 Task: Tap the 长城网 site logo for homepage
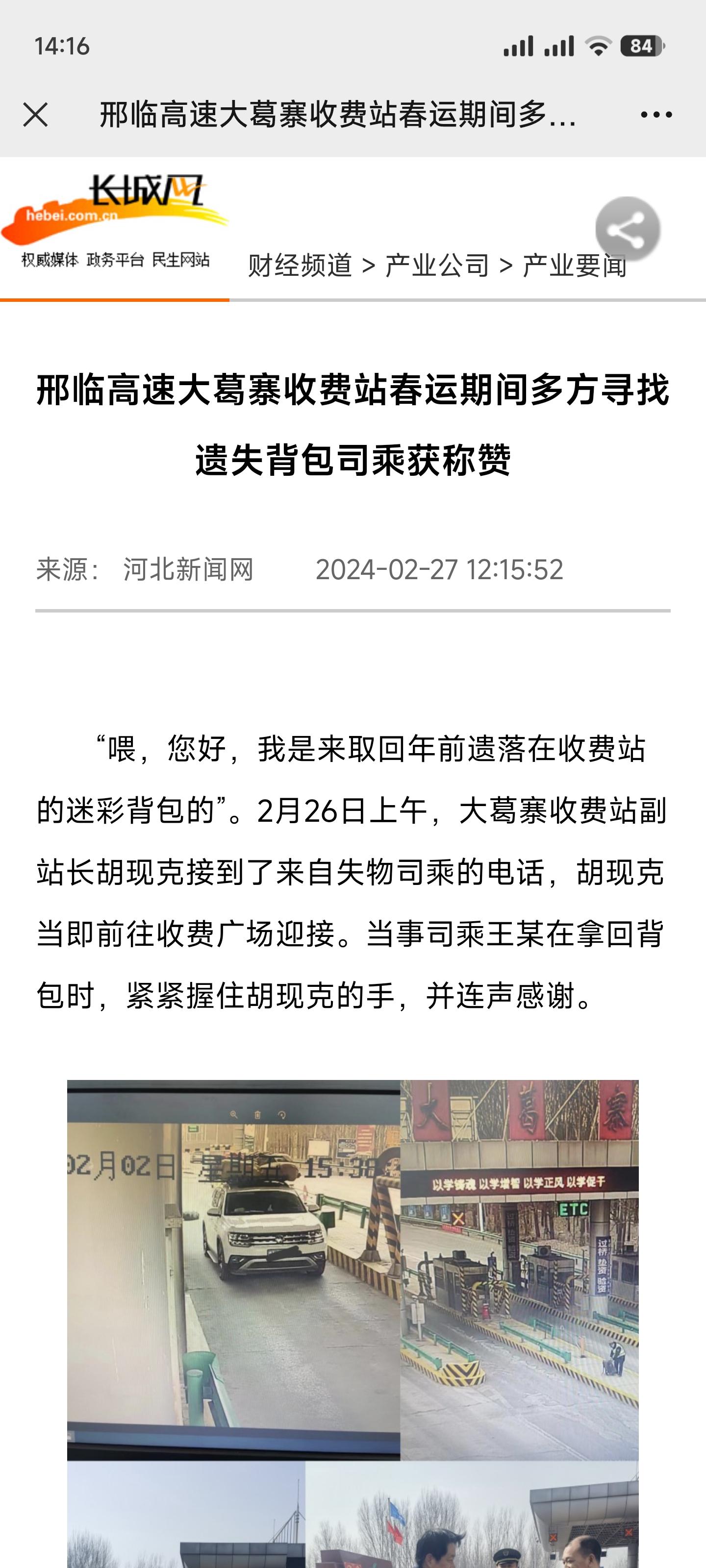click(115, 222)
